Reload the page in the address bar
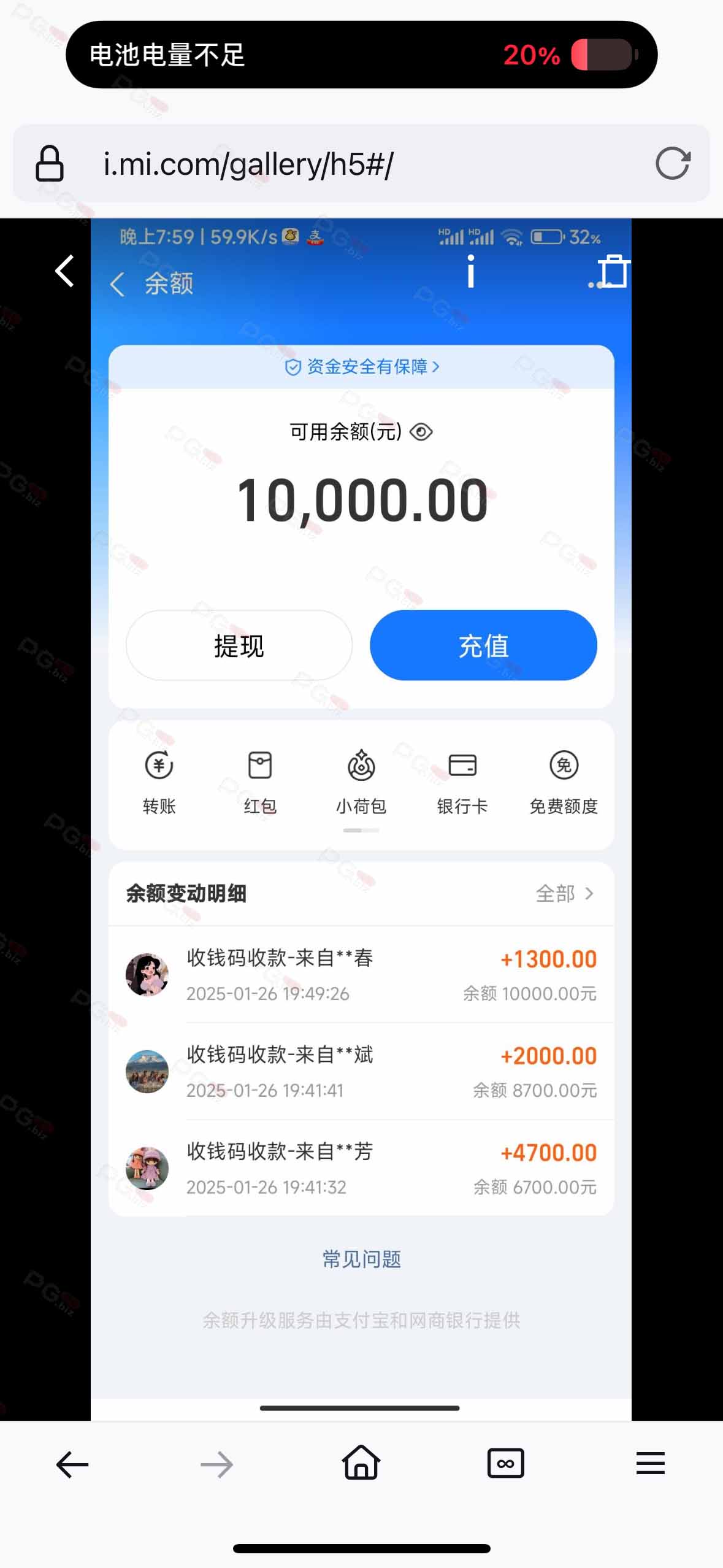The height and width of the screenshot is (1568, 723). point(673,163)
